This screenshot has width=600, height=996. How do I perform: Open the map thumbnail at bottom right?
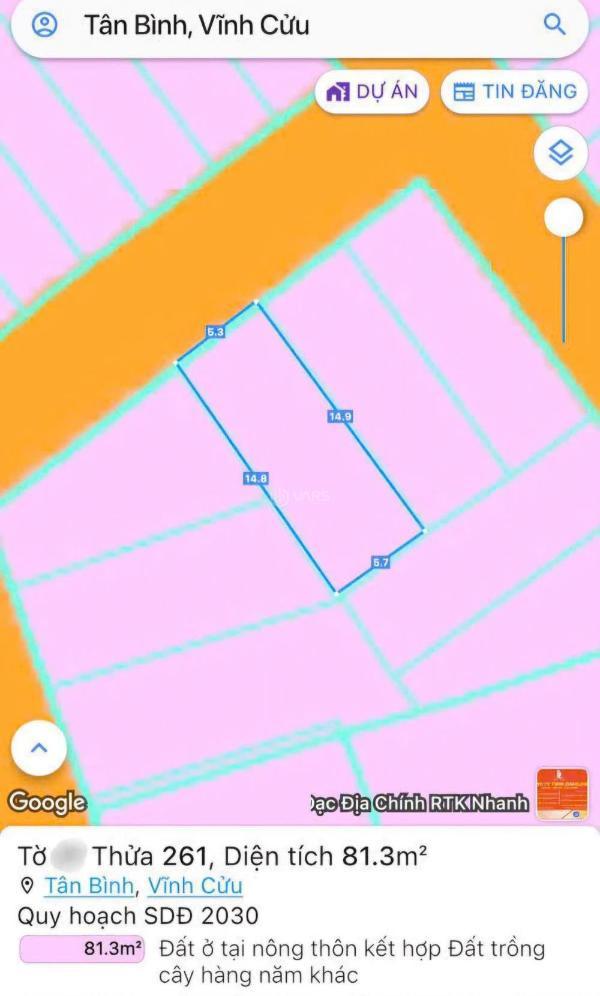click(562, 794)
